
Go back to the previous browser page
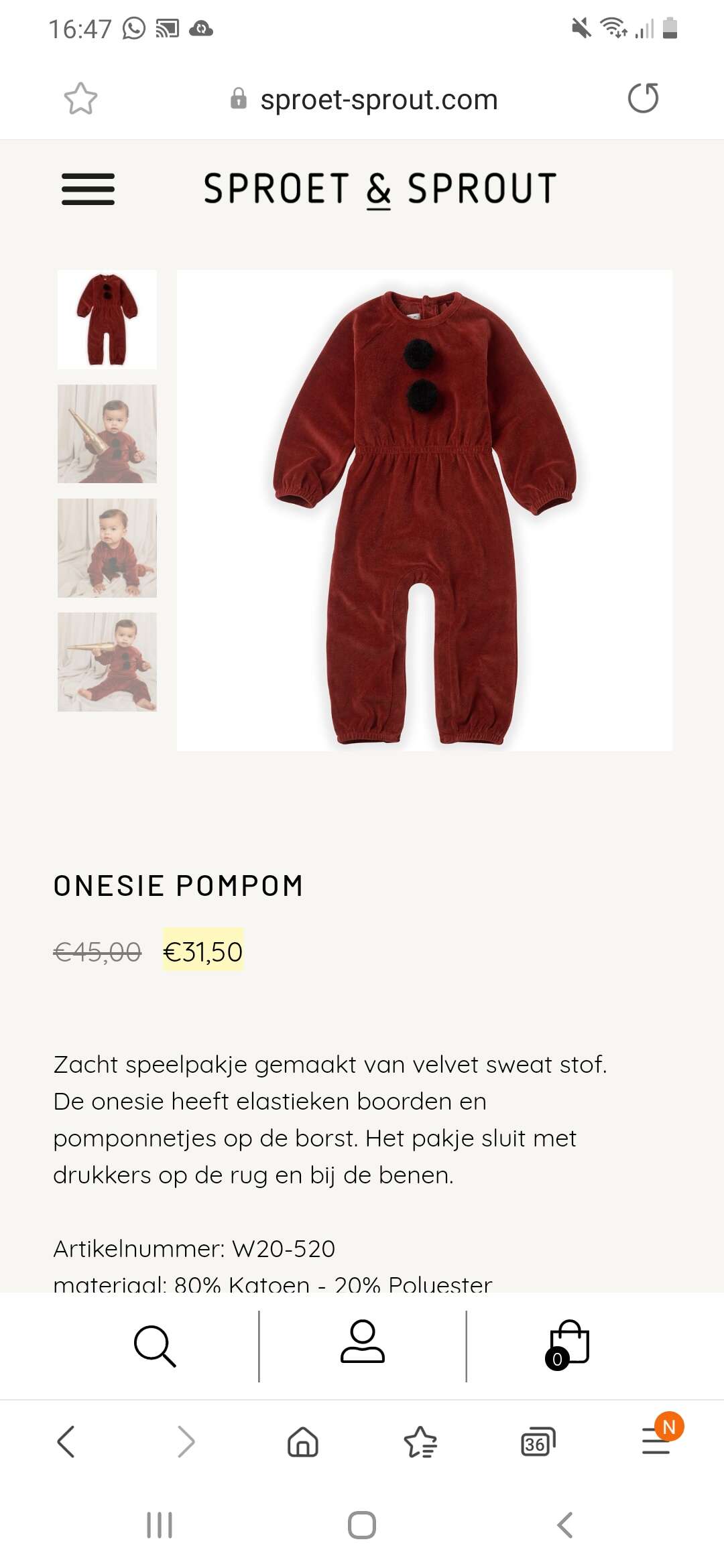(66, 1441)
